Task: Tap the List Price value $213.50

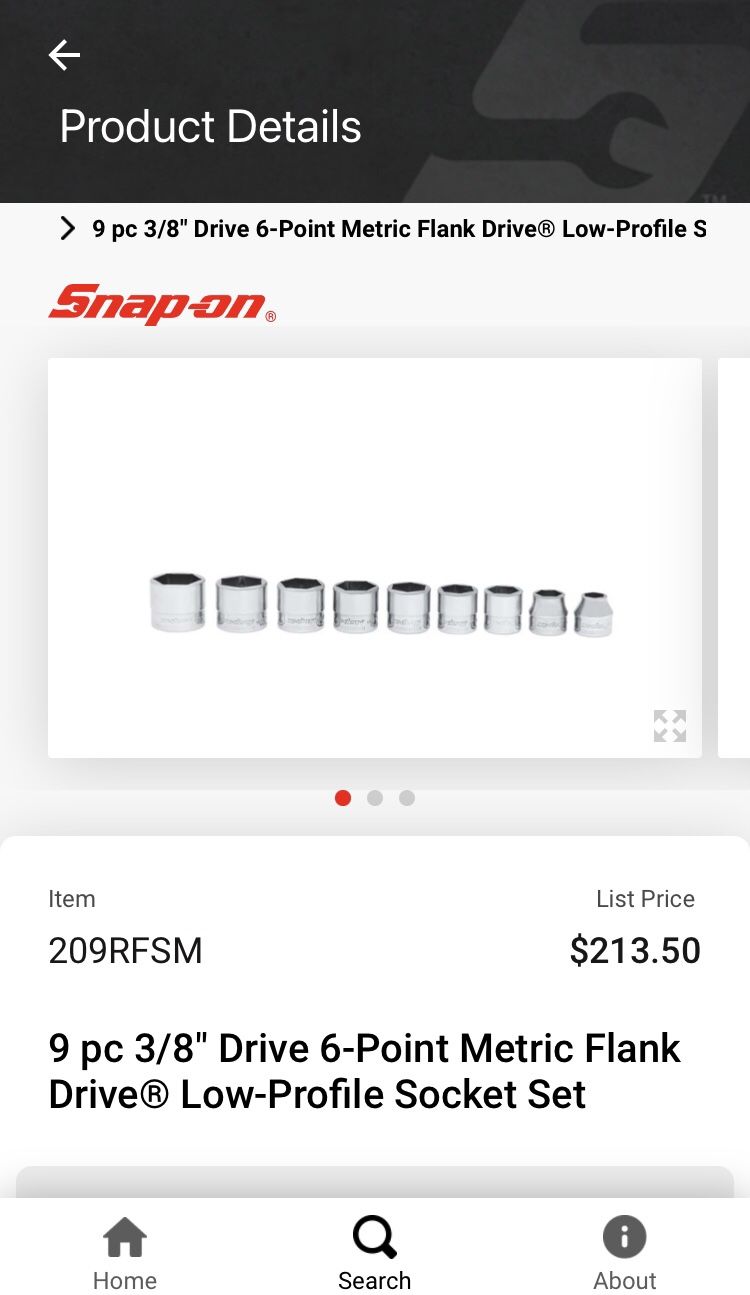Action: click(x=636, y=951)
